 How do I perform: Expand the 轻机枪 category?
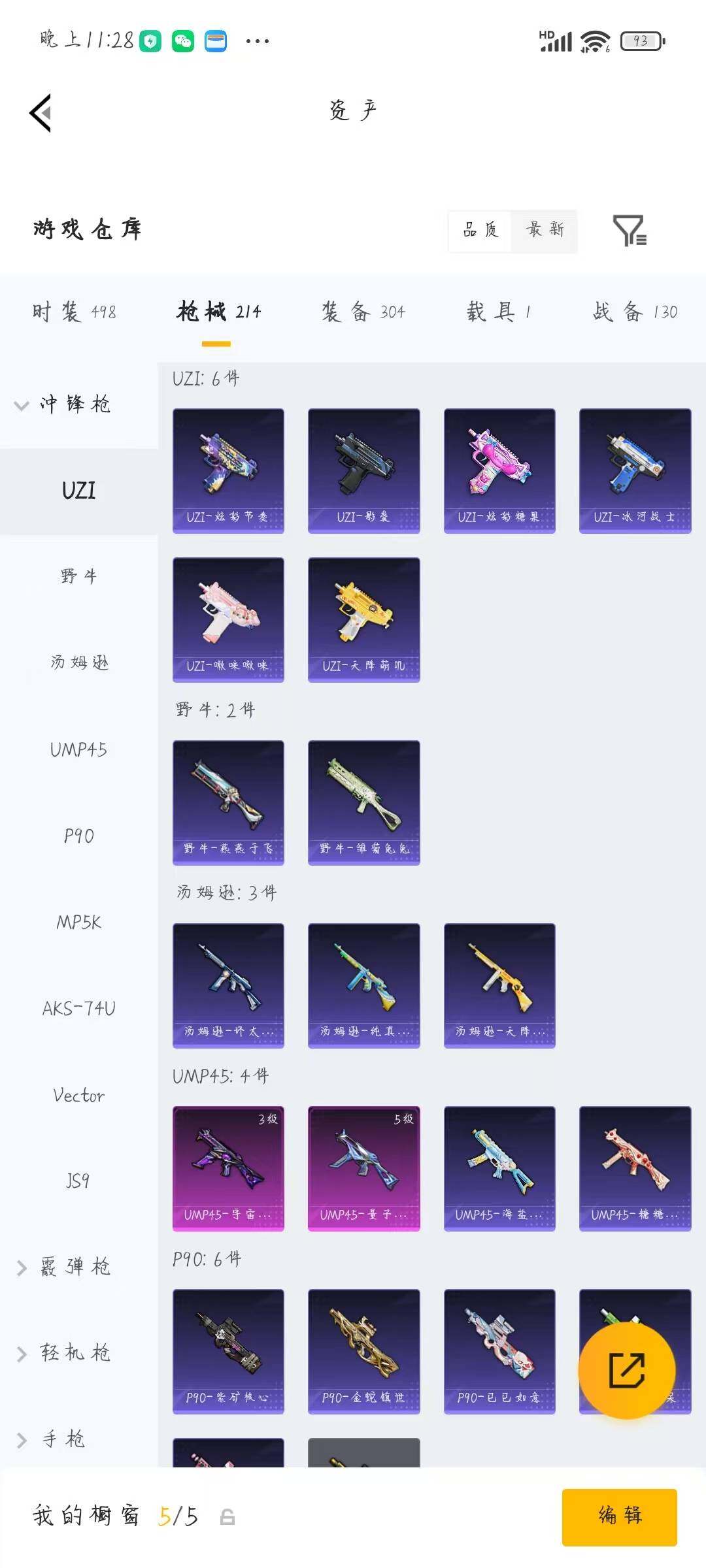pos(63,1352)
